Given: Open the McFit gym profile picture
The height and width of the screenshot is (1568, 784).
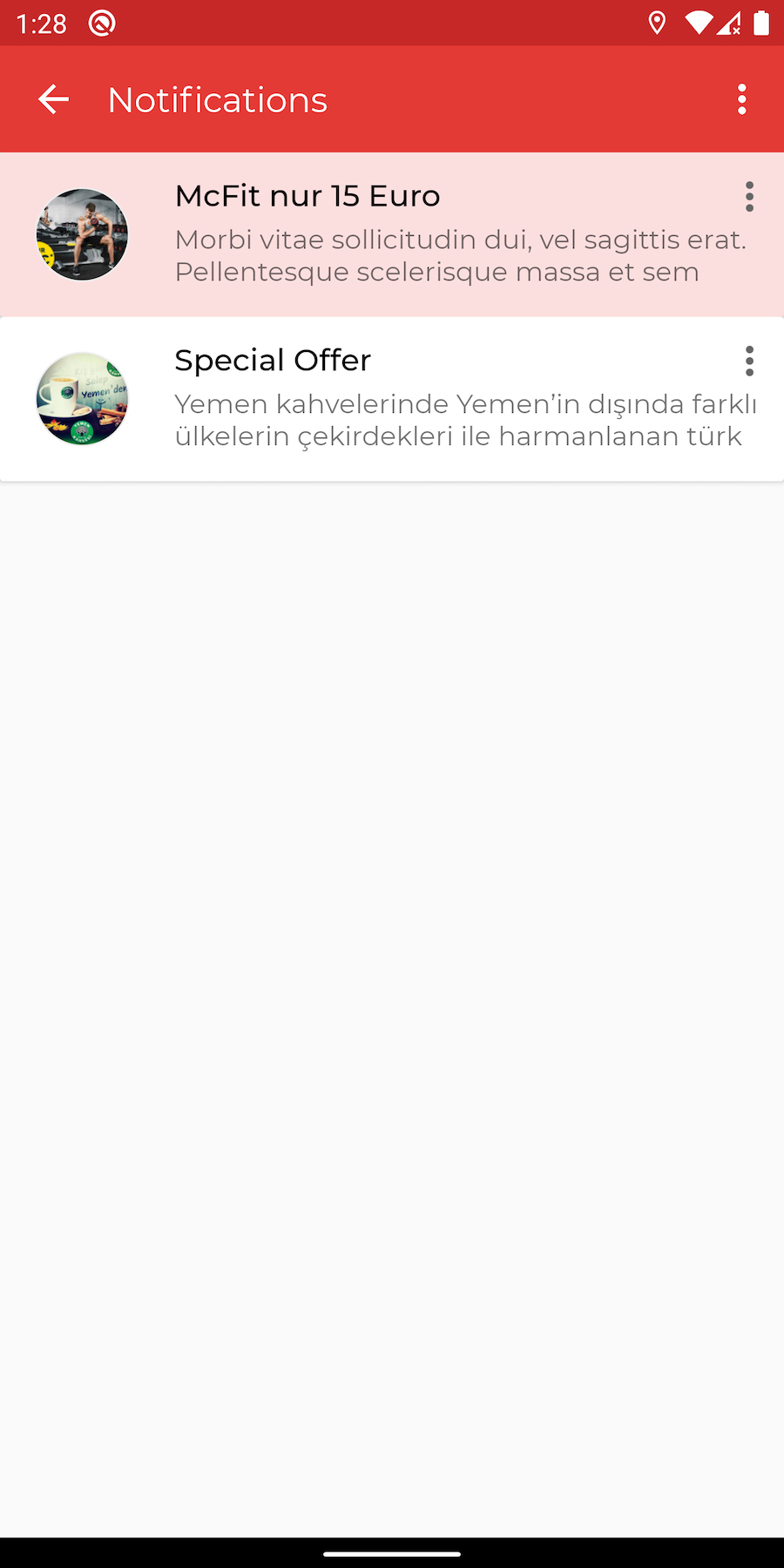Looking at the screenshot, I should coord(81,233).
